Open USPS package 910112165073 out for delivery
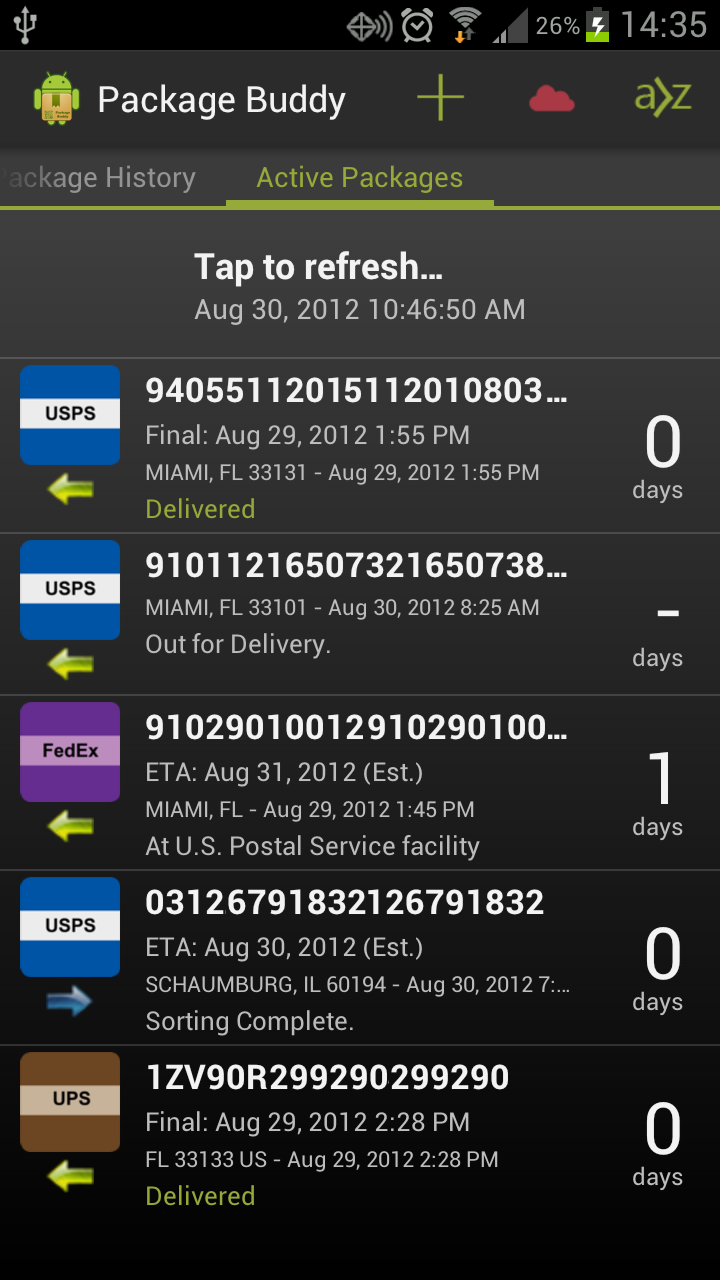This screenshot has height=1280, width=720. coord(360,614)
